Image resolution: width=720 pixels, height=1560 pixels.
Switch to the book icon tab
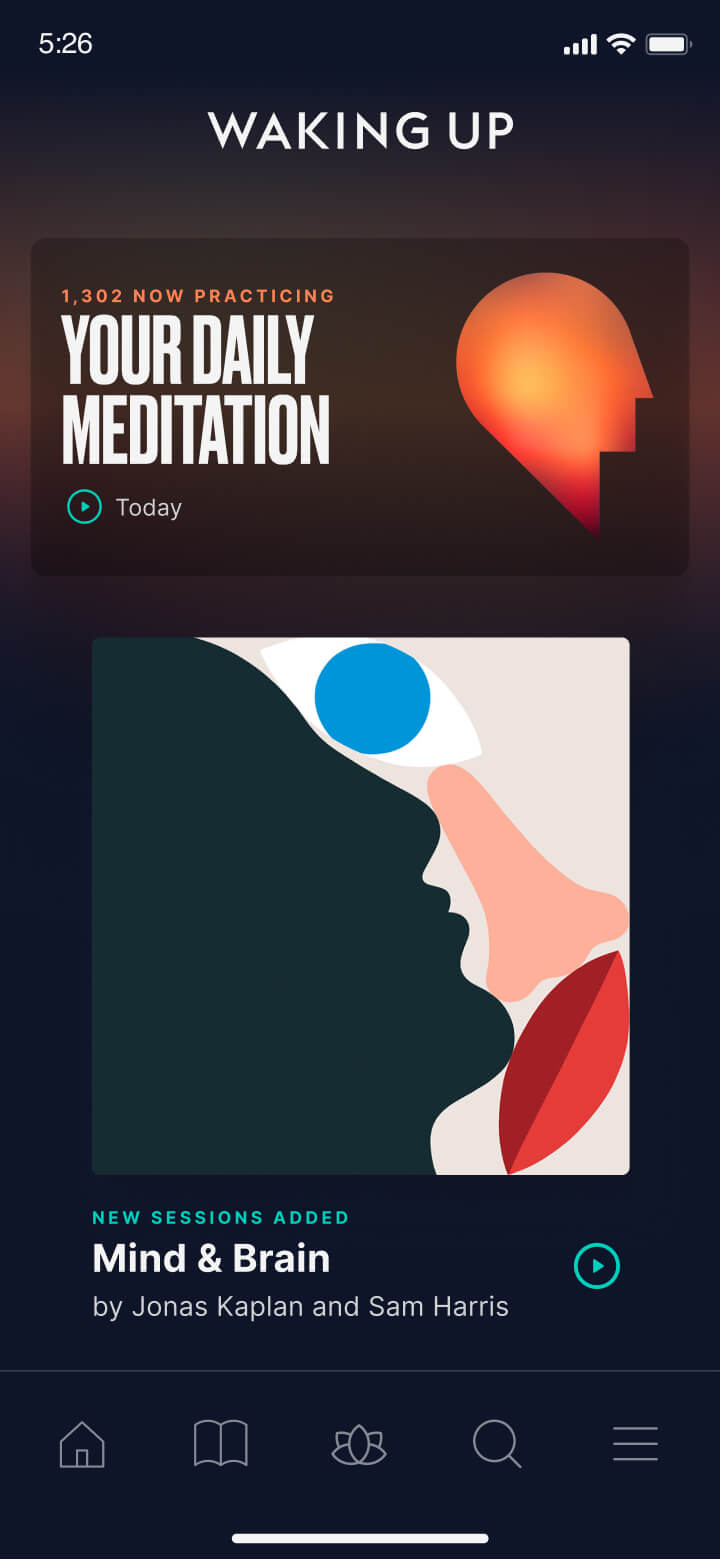click(x=220, y=1444)
